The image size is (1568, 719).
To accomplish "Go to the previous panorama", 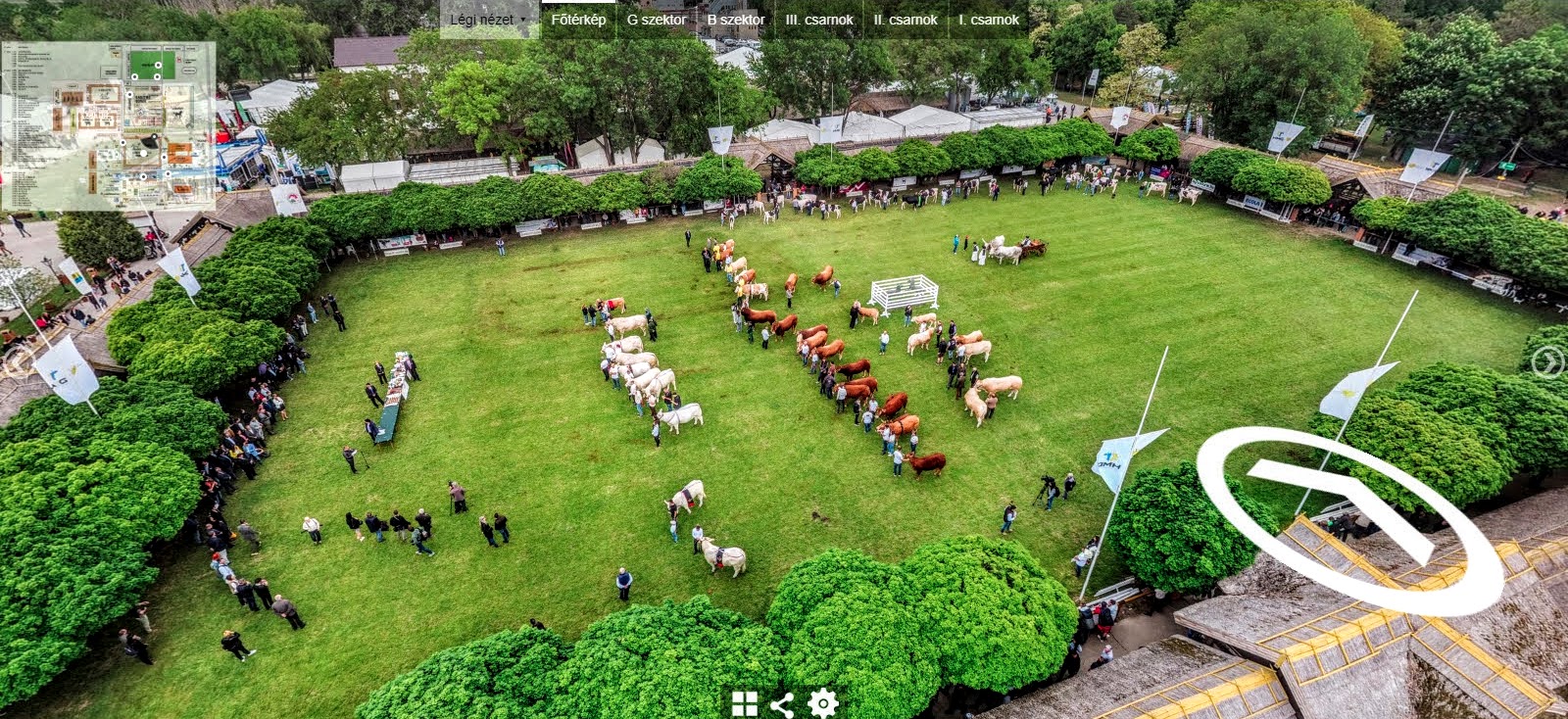I will [17, 361].
